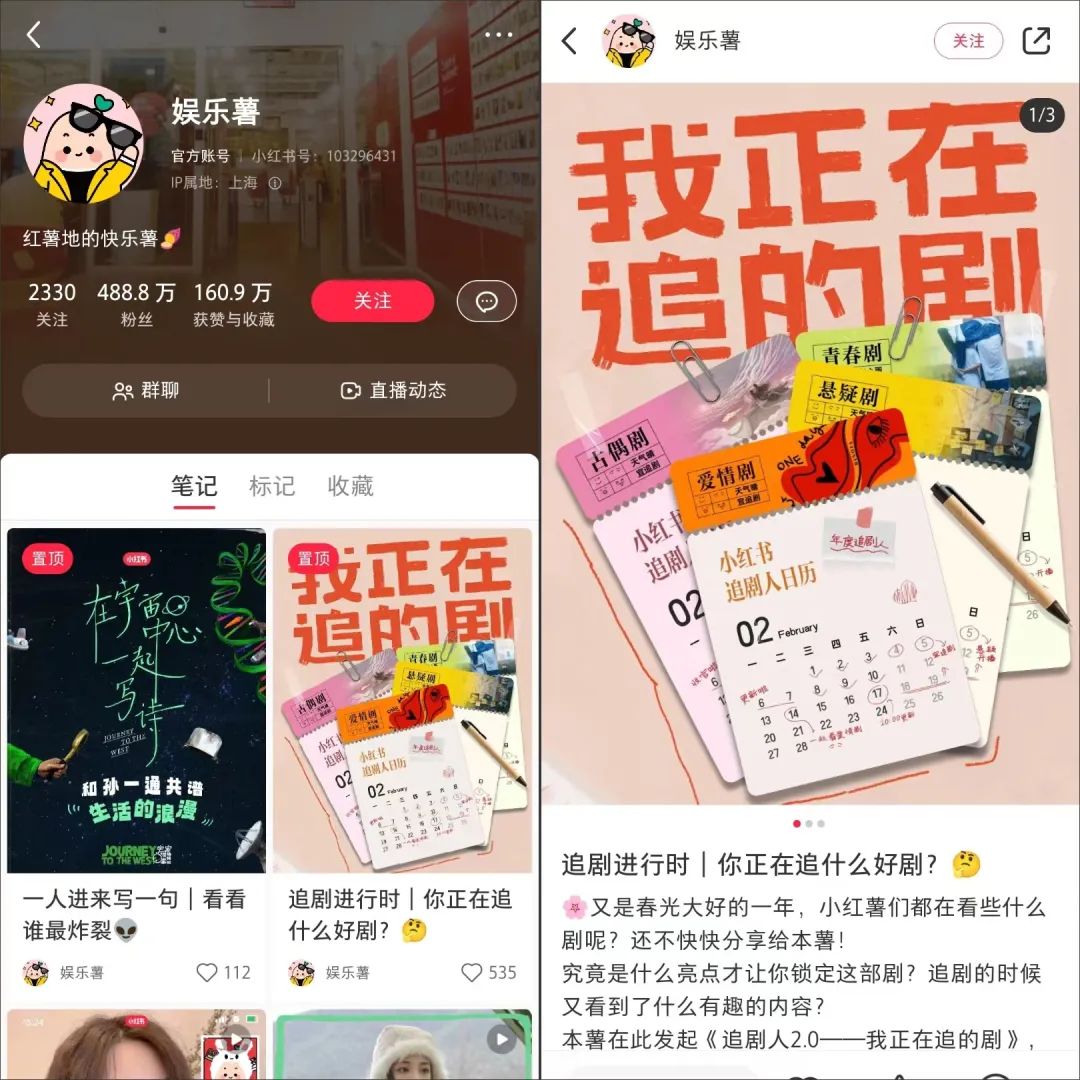Open the message bubble icon beside the red 关注 button
Image resolution: width=1080 pixels, height=1080 pixels.
(x=486, y=301)
